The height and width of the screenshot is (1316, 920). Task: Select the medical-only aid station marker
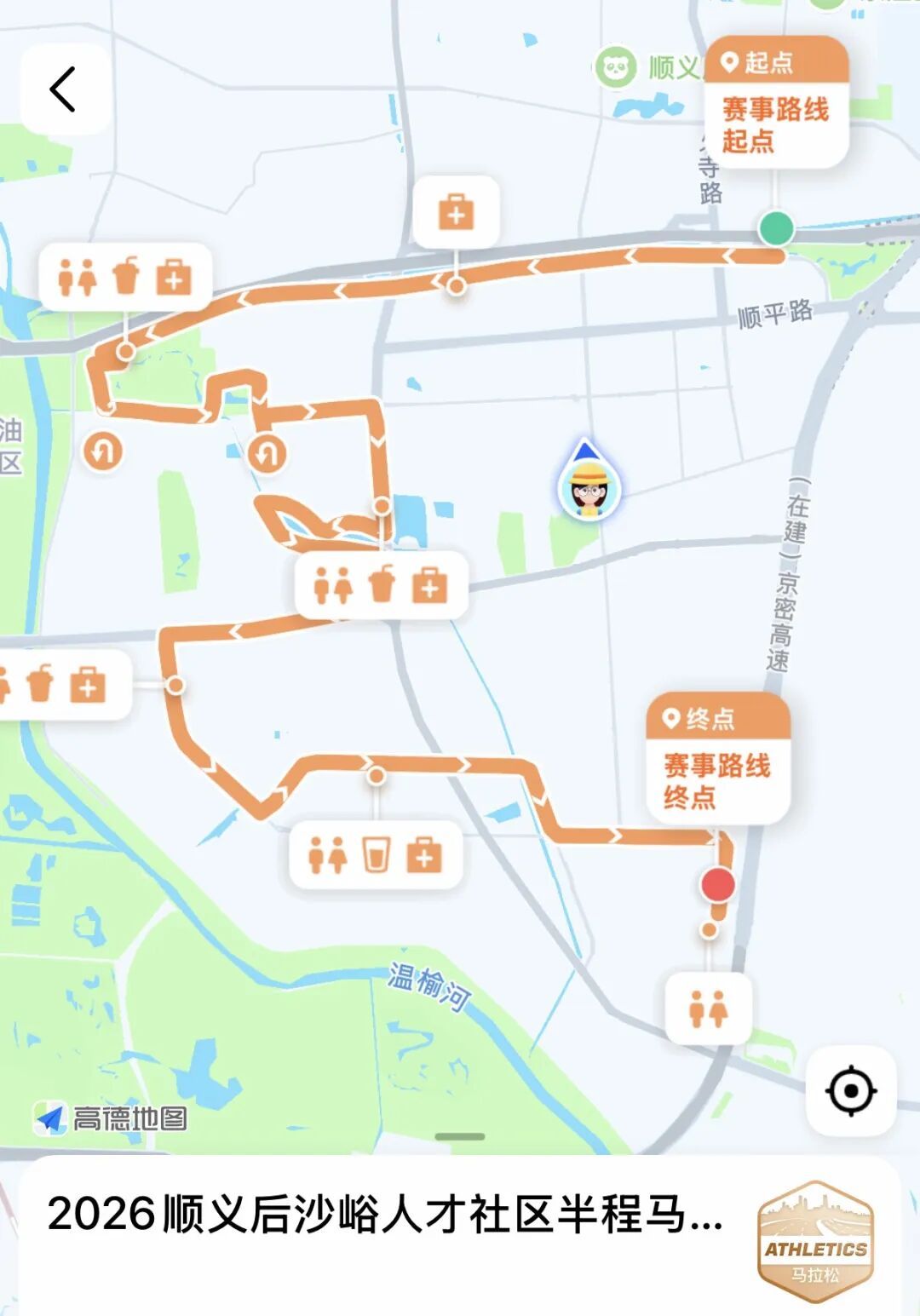456,213
